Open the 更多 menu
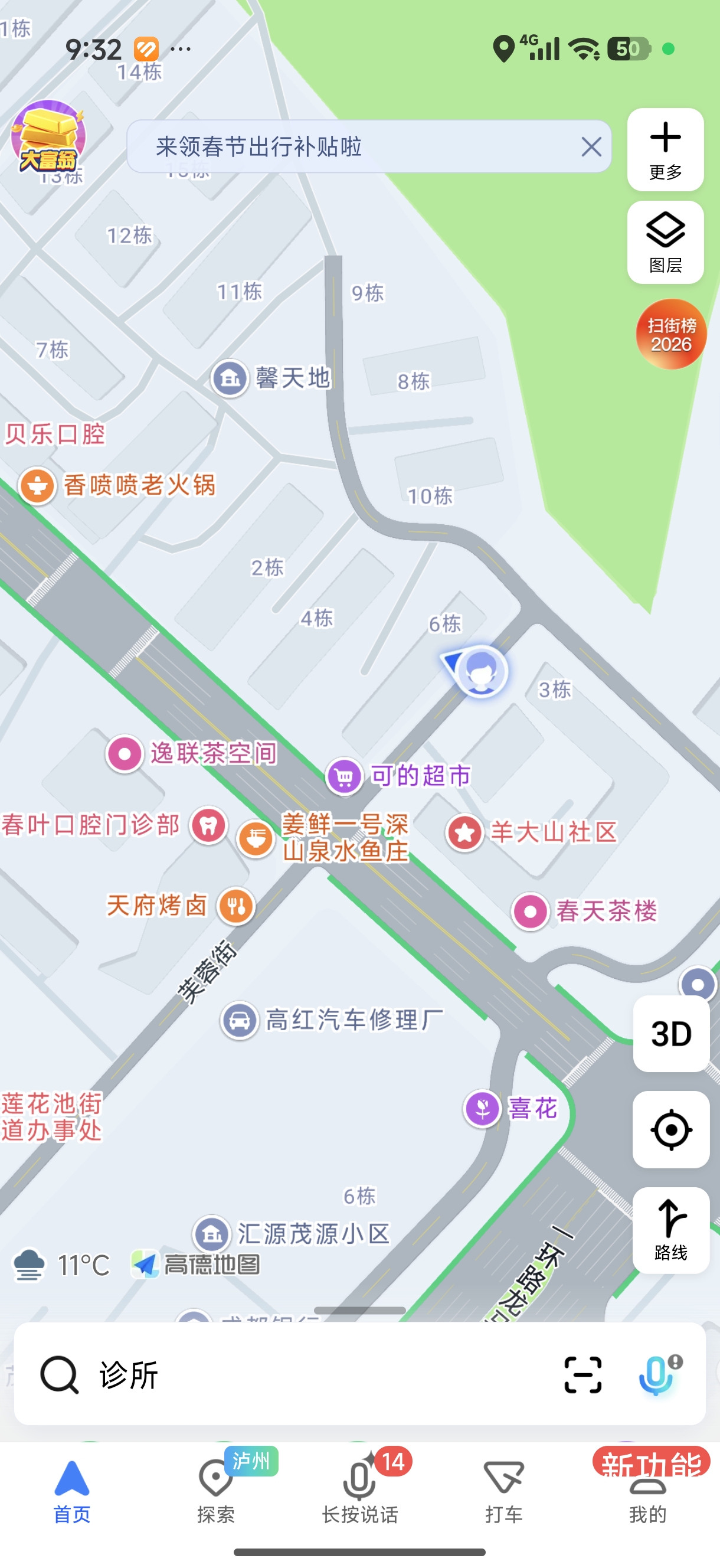The width and height of the screenshot is (720, 1568). click(x=665, y=150)
